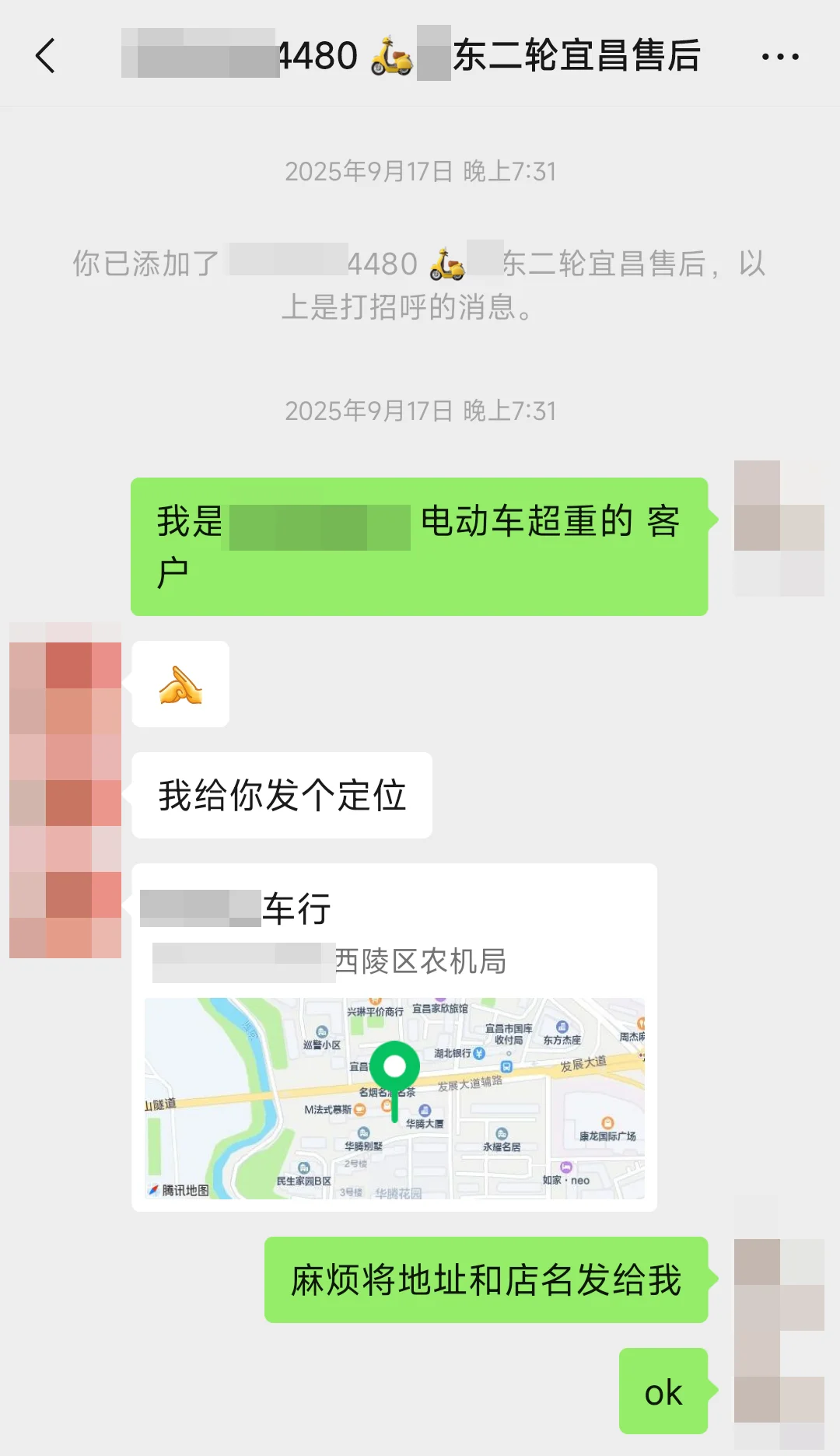Tap the back arrow to exit the chat
This screenshot has height=1456, width=840.
(x=47, y=56)
